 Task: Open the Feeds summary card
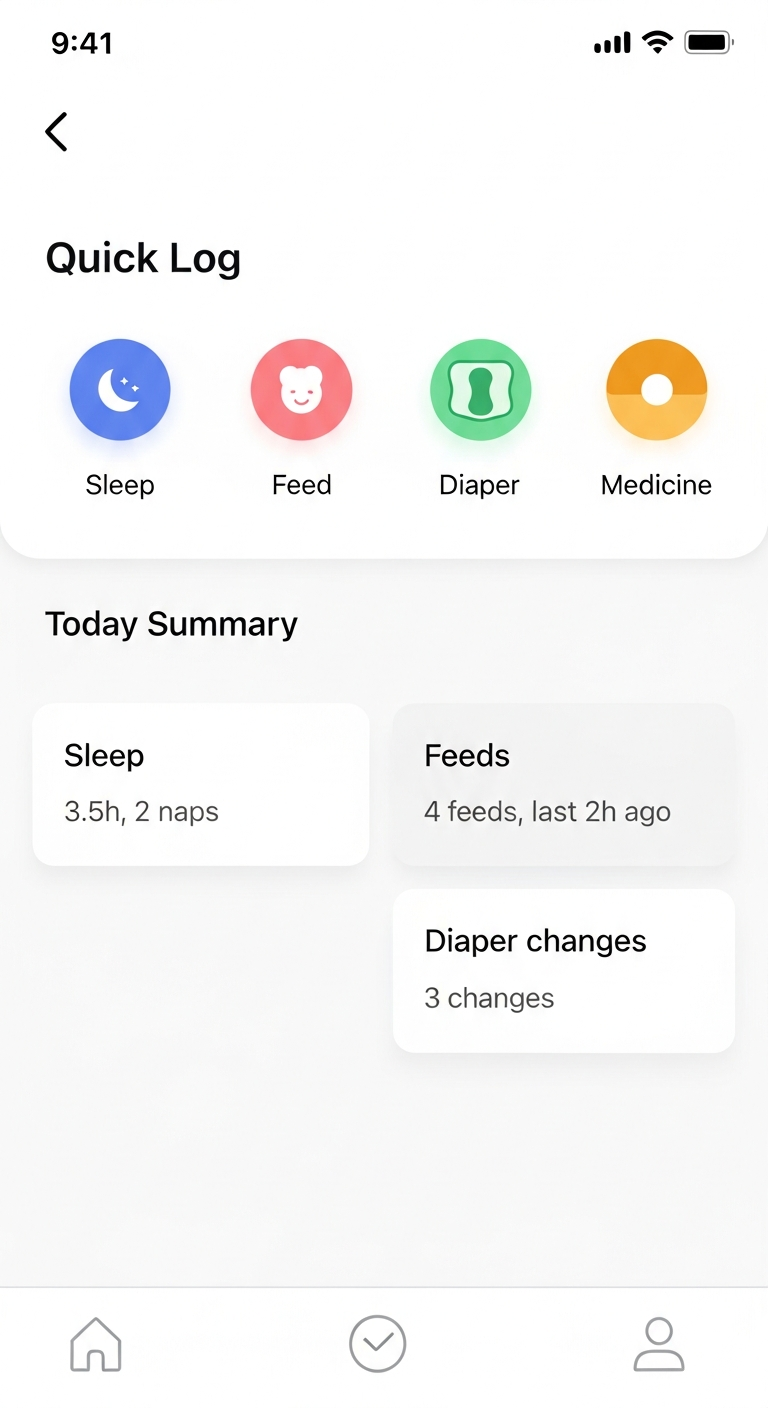point(563,784)
